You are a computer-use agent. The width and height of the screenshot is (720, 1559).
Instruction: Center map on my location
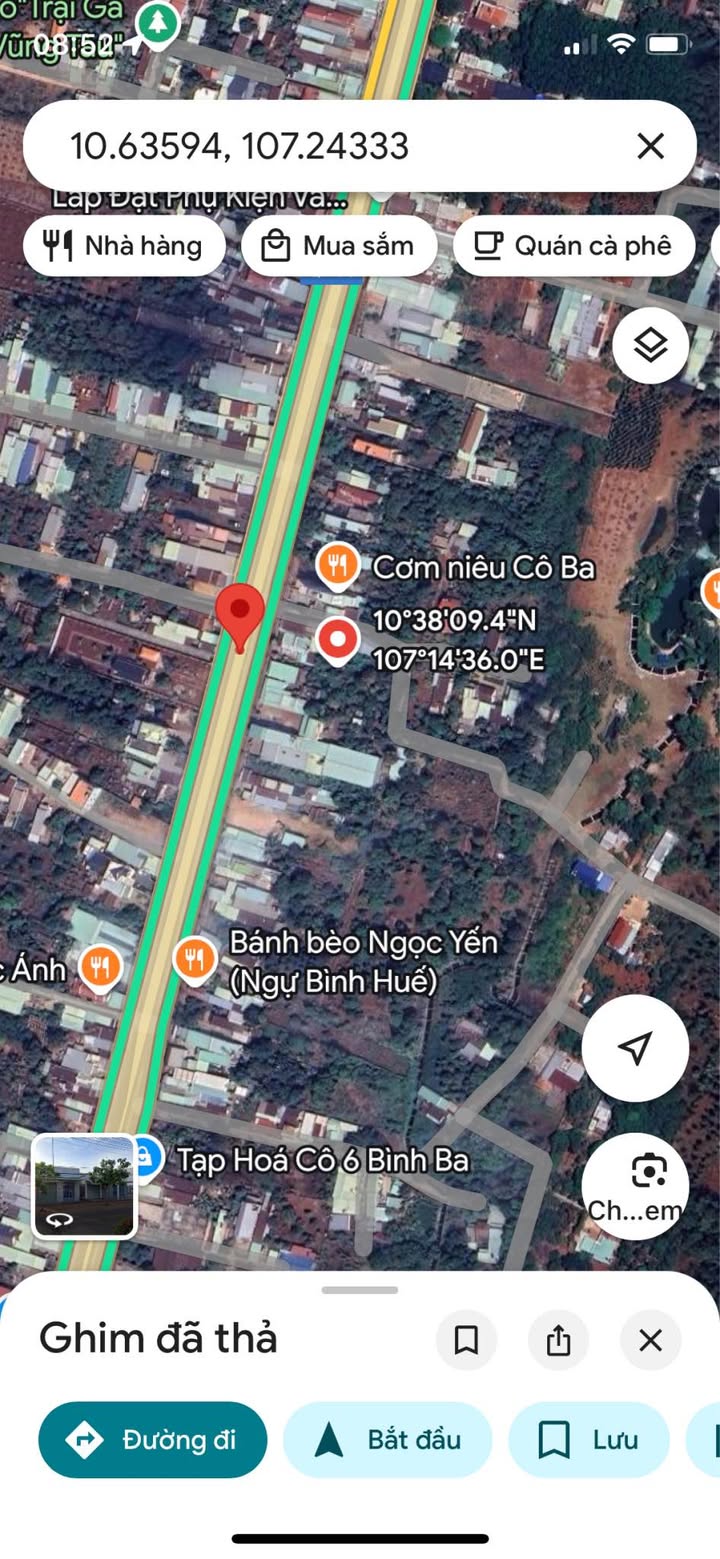(x=635, y=1048)
